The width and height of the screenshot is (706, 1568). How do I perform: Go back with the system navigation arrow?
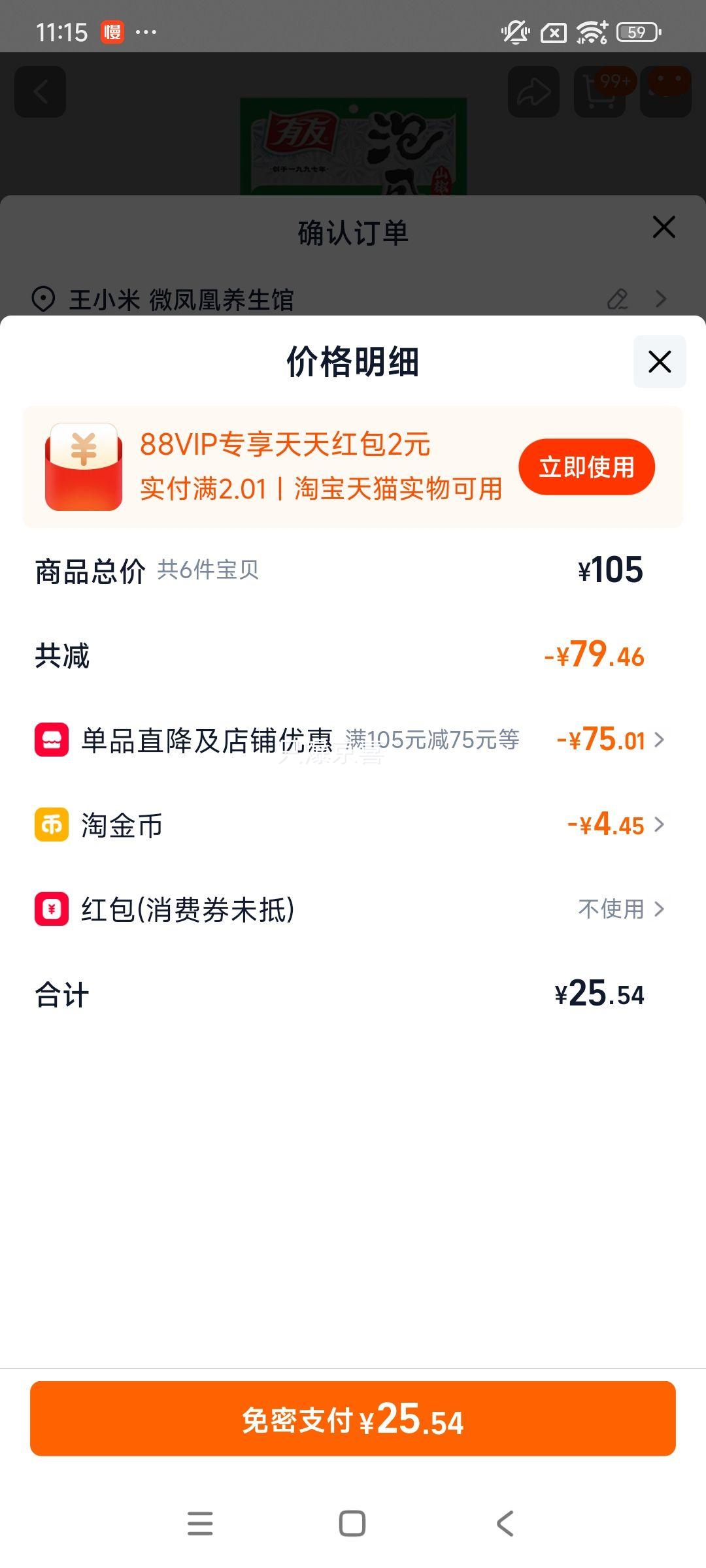point(505,1524)
